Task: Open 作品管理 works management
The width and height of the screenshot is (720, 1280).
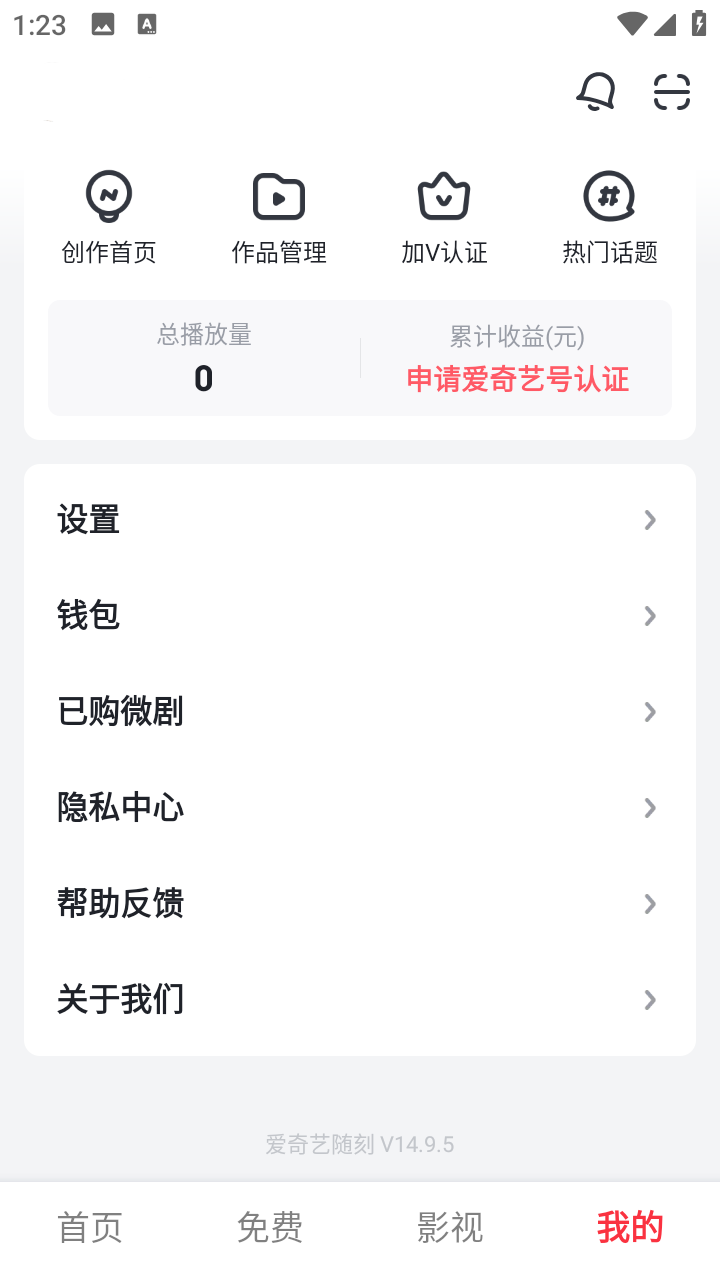Action: pyautogui.click(x=279, y=217)
